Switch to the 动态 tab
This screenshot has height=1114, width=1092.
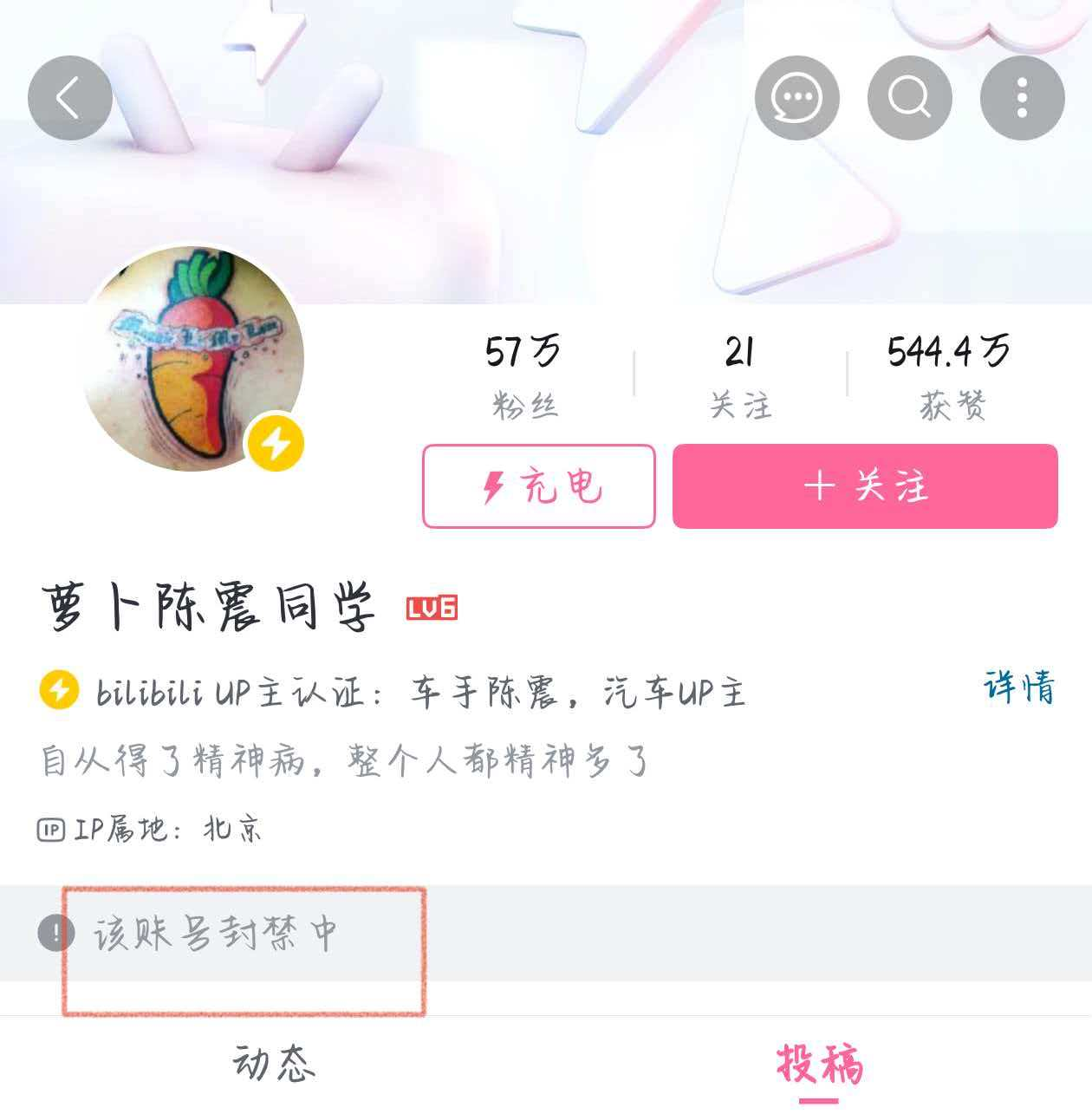tap(273, 1064)
